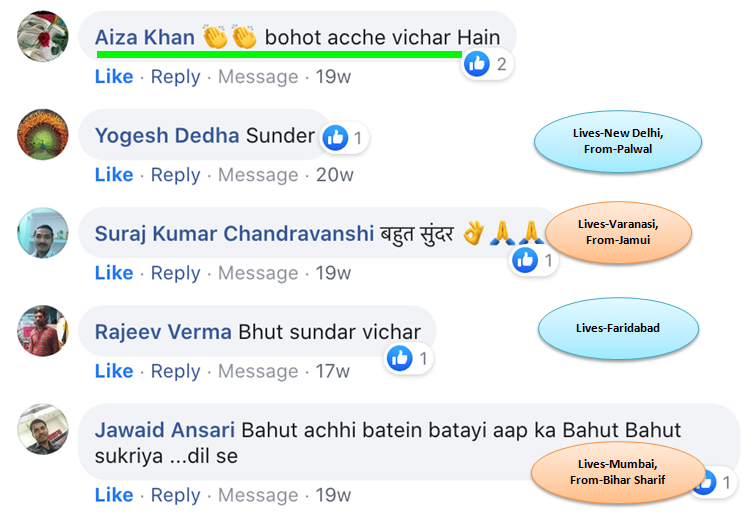Reply to Rajeev Verma's comment
The height and width of the screenshot is (520, 756).
coord(175,371)
